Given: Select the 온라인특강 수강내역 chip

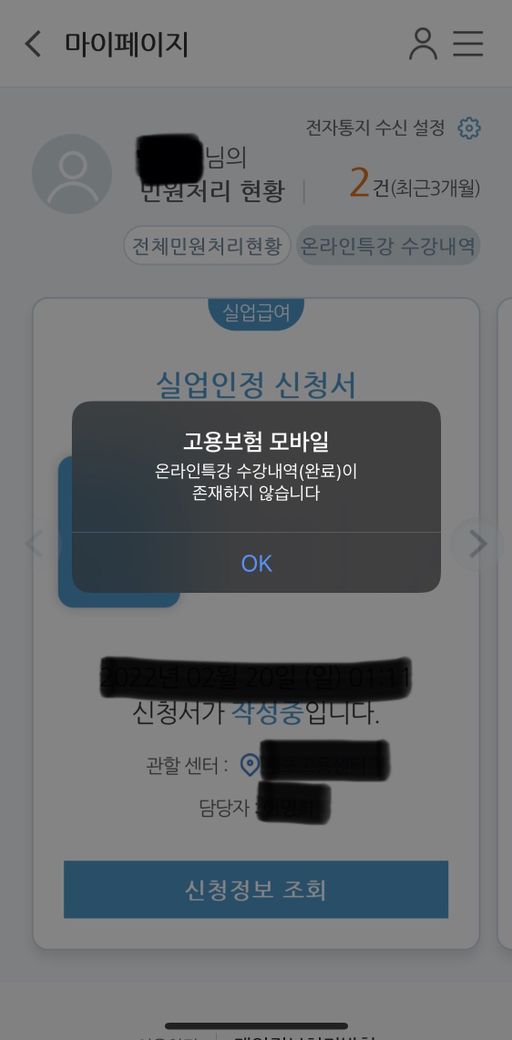Looking at the screenshot, I should click(x=387, y=246).
